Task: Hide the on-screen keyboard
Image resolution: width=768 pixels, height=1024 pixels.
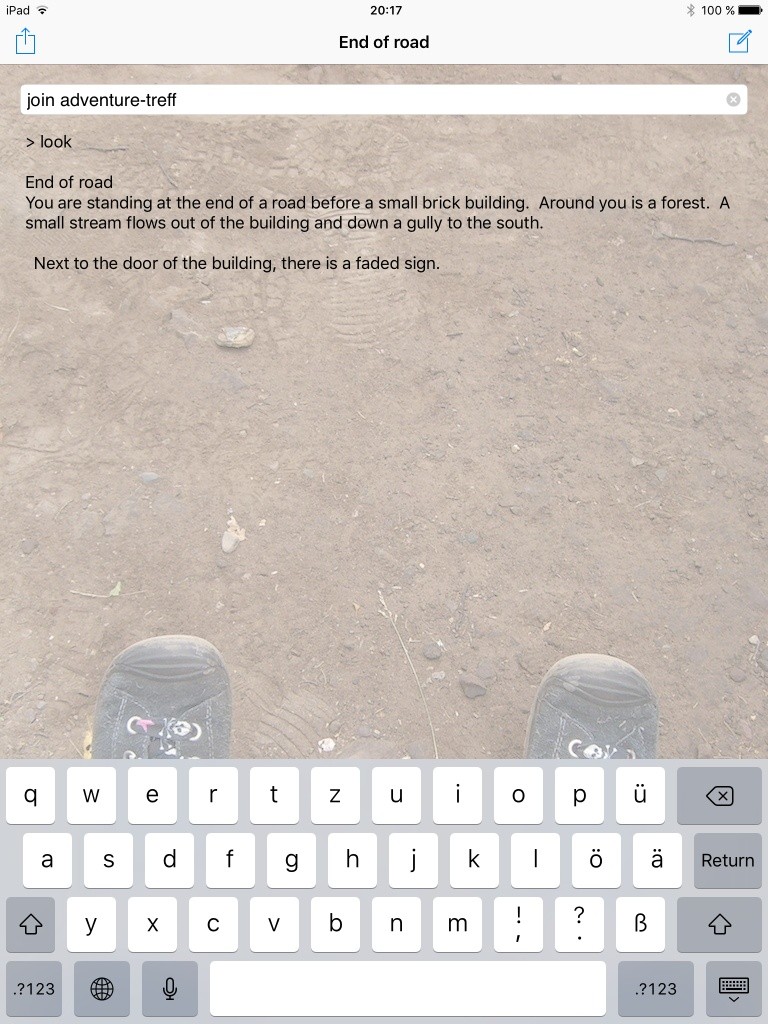Action: point(733,989)
